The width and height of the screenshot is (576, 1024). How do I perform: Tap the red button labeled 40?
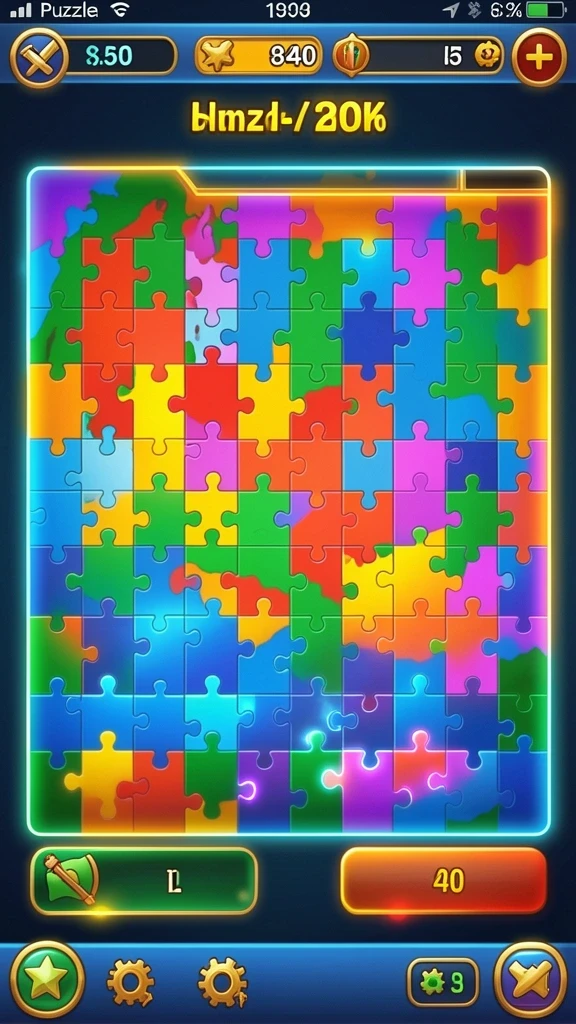coord(444,881)
